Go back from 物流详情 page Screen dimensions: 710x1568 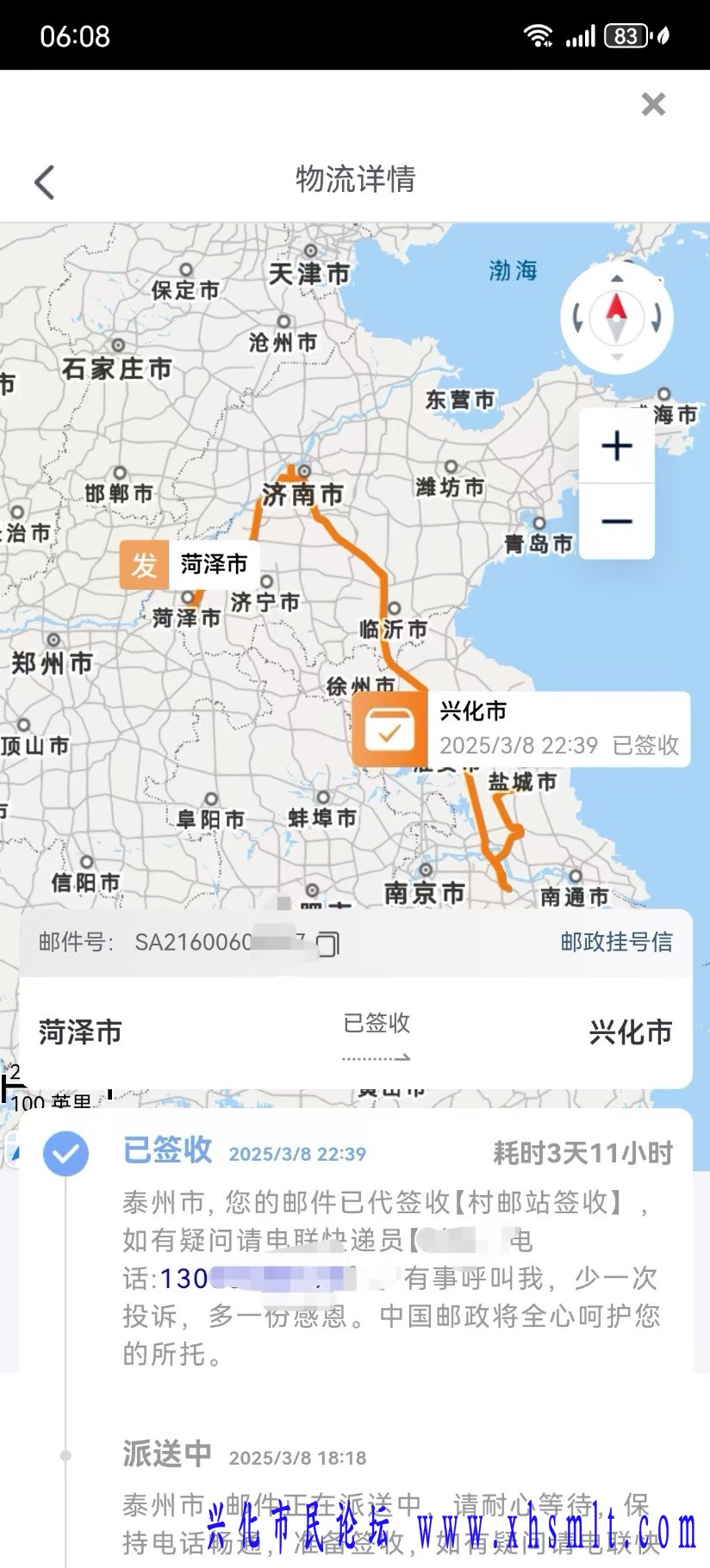(45, 182)
